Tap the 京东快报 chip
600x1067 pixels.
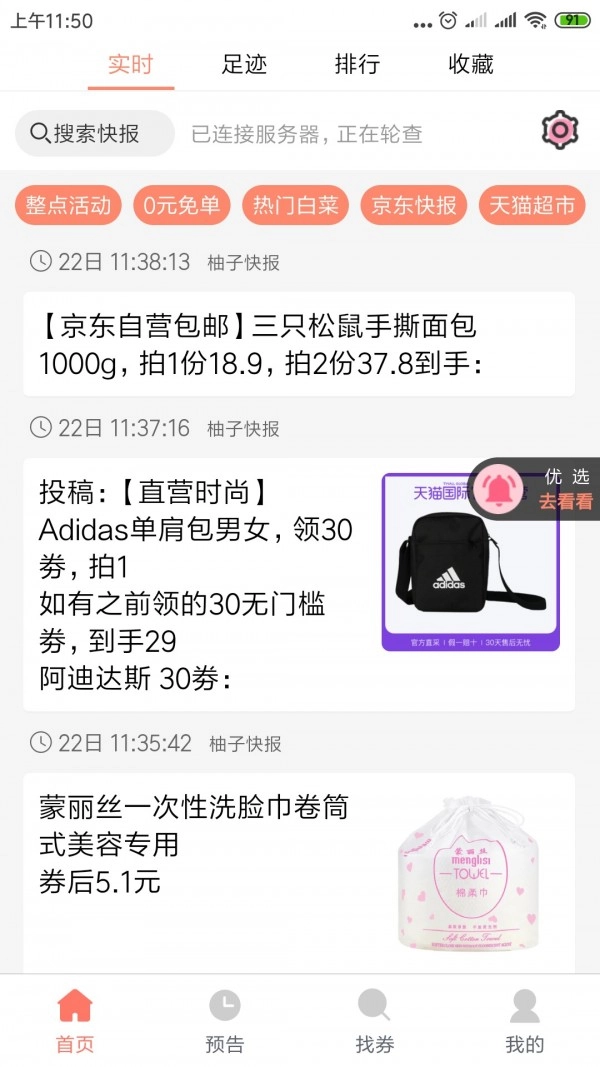414,206
